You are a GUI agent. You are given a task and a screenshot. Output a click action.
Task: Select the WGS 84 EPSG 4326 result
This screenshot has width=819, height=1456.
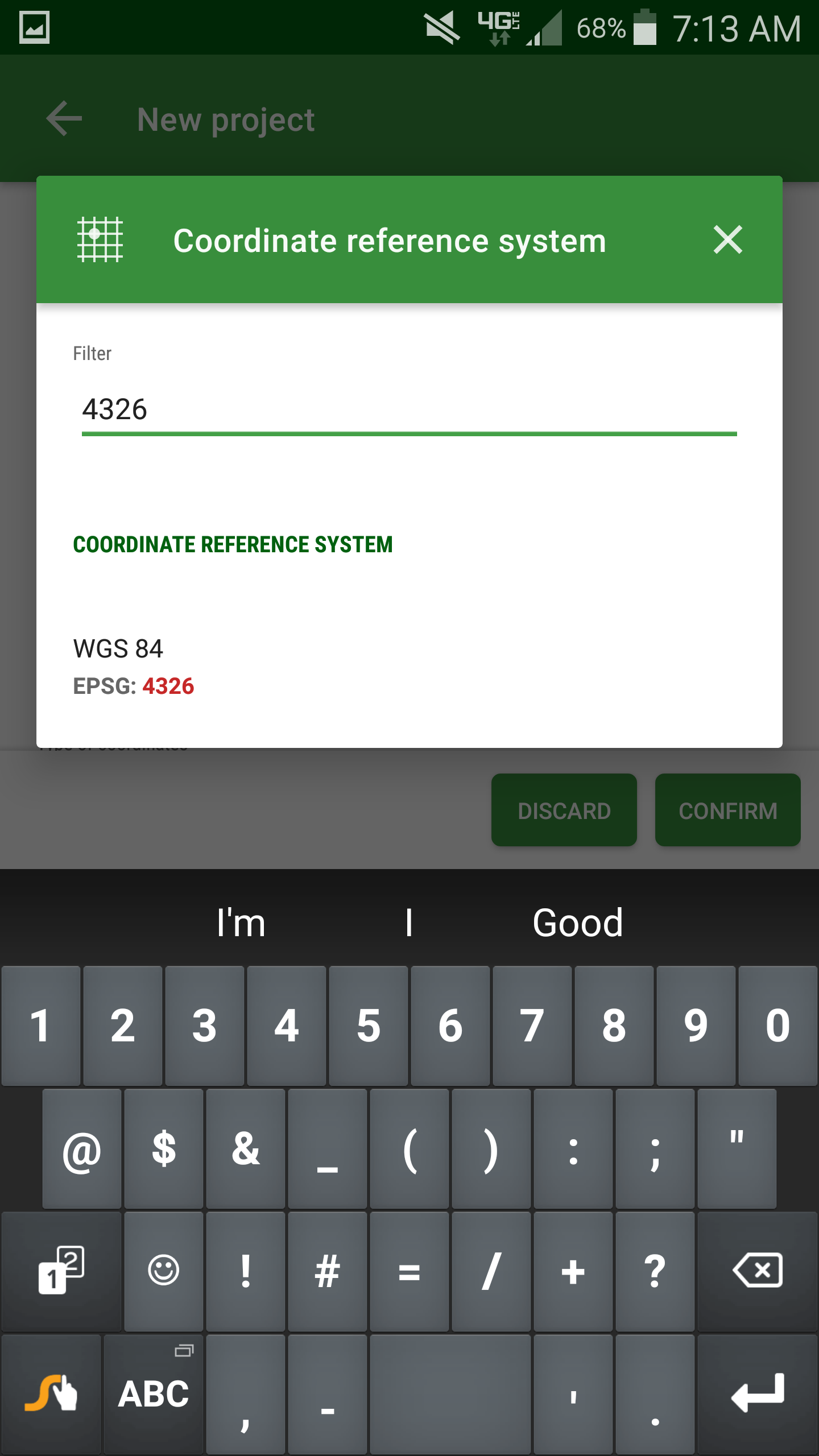[x=409, y=667]
